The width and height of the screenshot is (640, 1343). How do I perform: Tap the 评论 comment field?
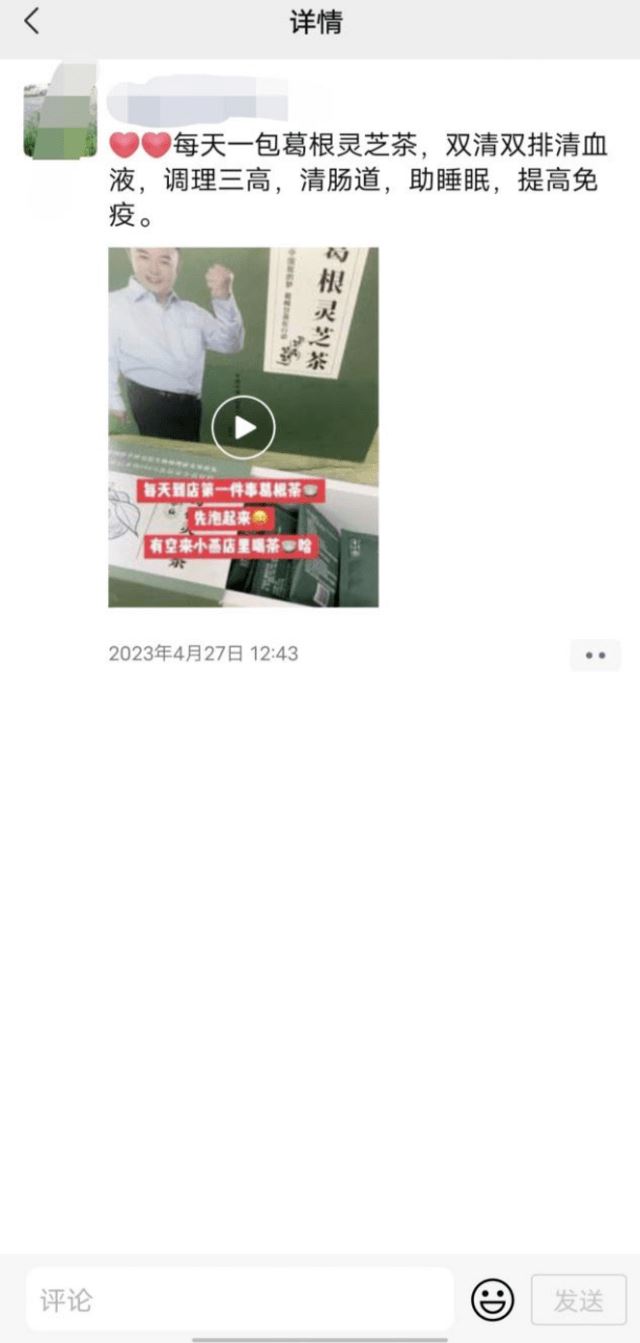tap(240, 1300)
